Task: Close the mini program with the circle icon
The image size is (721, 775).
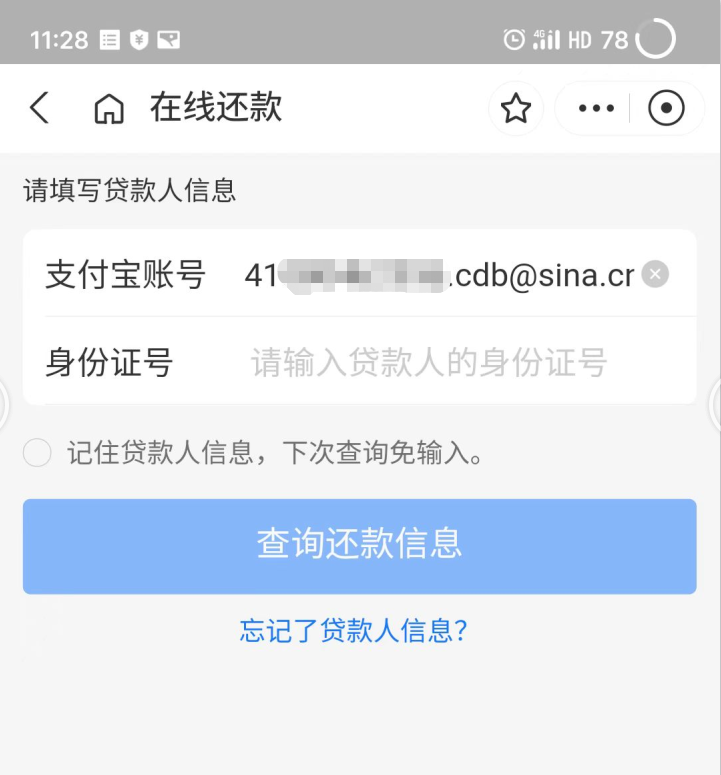Action: [x=666, y=108]
